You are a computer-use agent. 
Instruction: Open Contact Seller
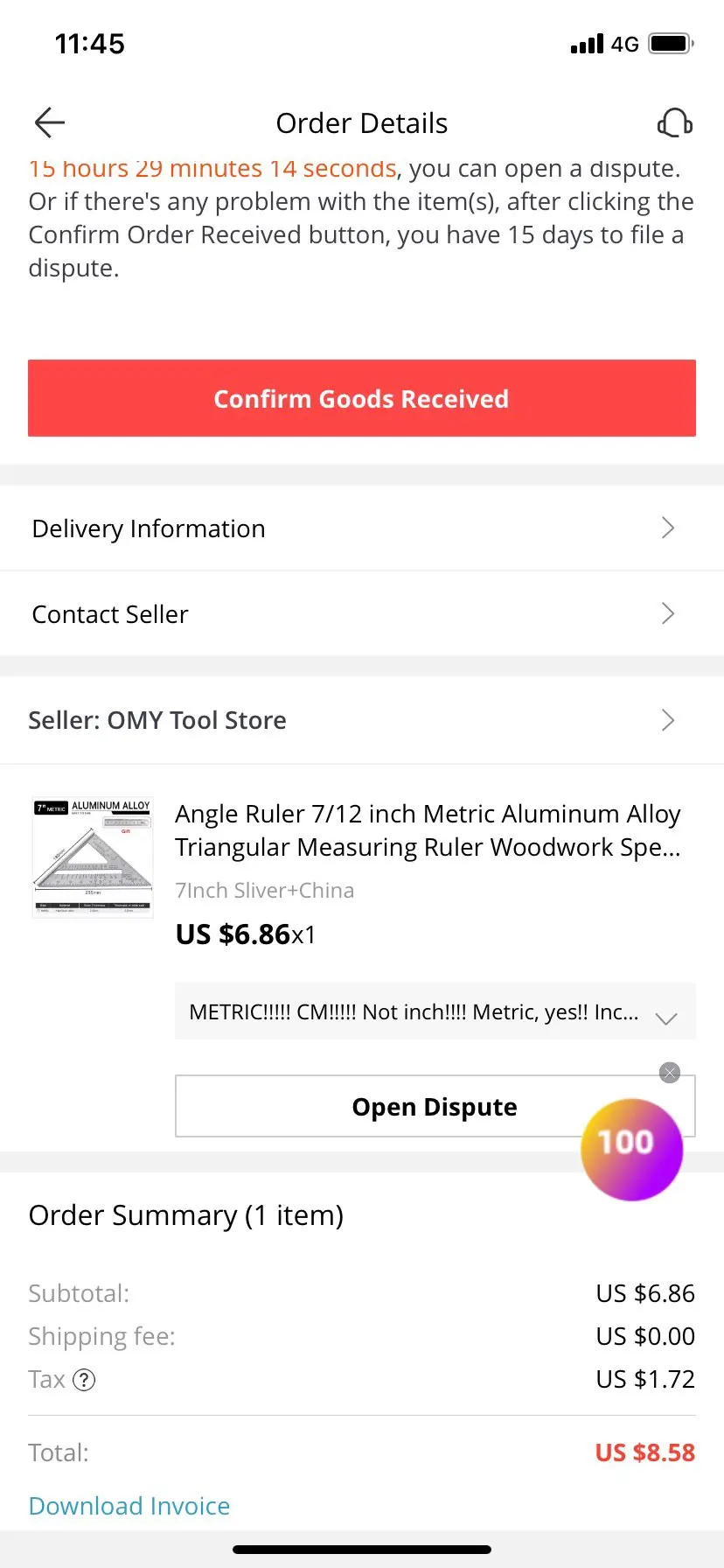[361, 613]
